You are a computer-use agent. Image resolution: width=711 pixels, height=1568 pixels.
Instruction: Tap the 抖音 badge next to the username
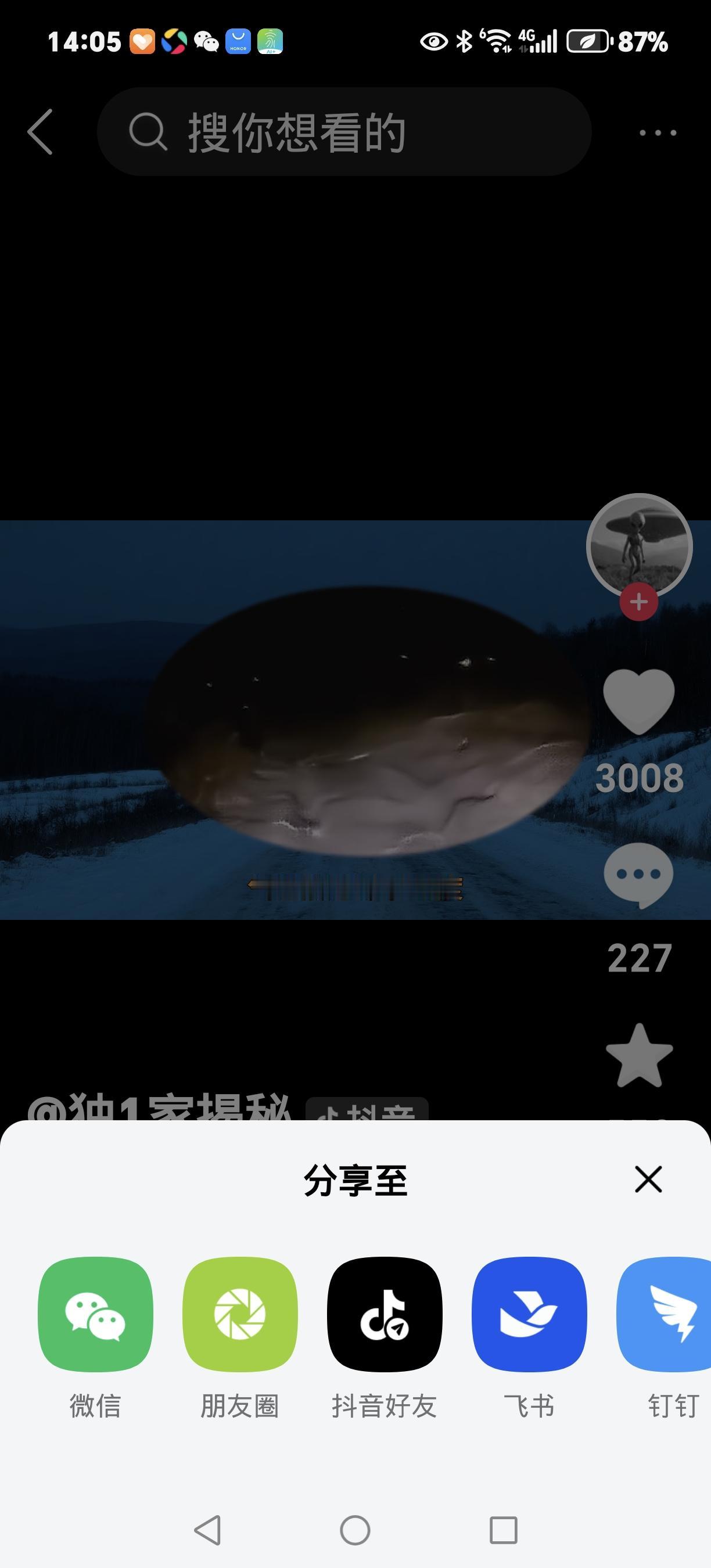tap(368, 1112)
